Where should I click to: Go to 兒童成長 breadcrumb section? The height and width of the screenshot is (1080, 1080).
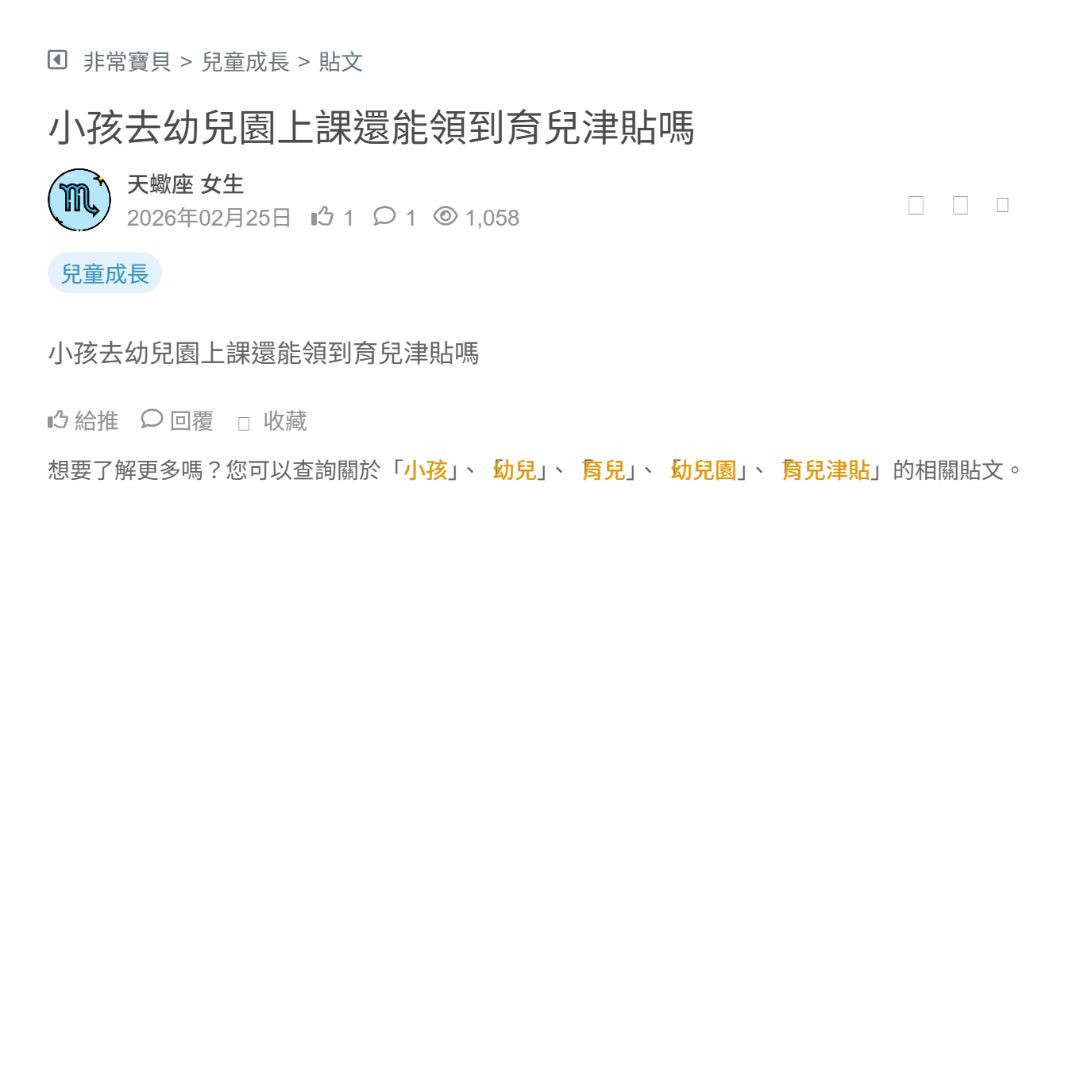[245, 62]
